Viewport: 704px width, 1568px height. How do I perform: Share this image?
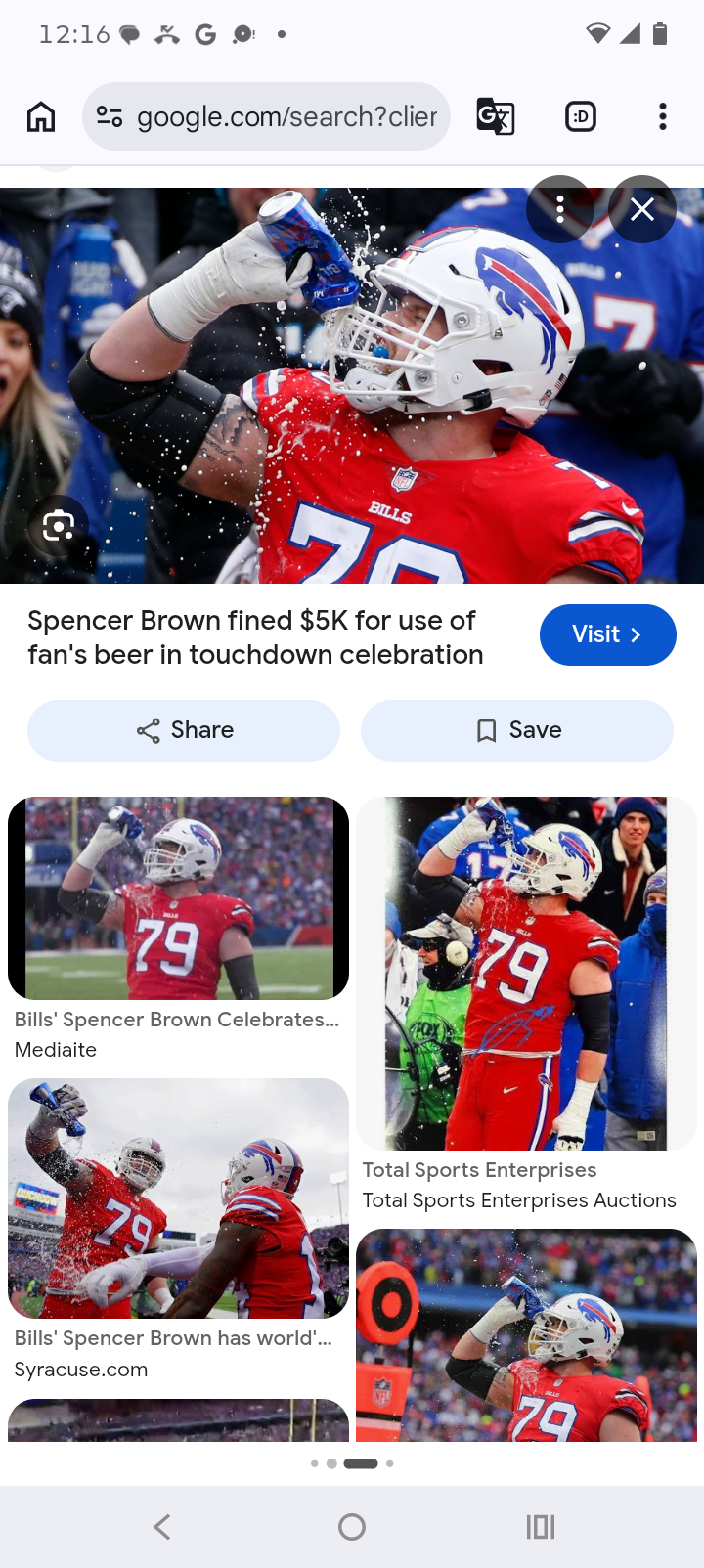click(x=184, y=730)
